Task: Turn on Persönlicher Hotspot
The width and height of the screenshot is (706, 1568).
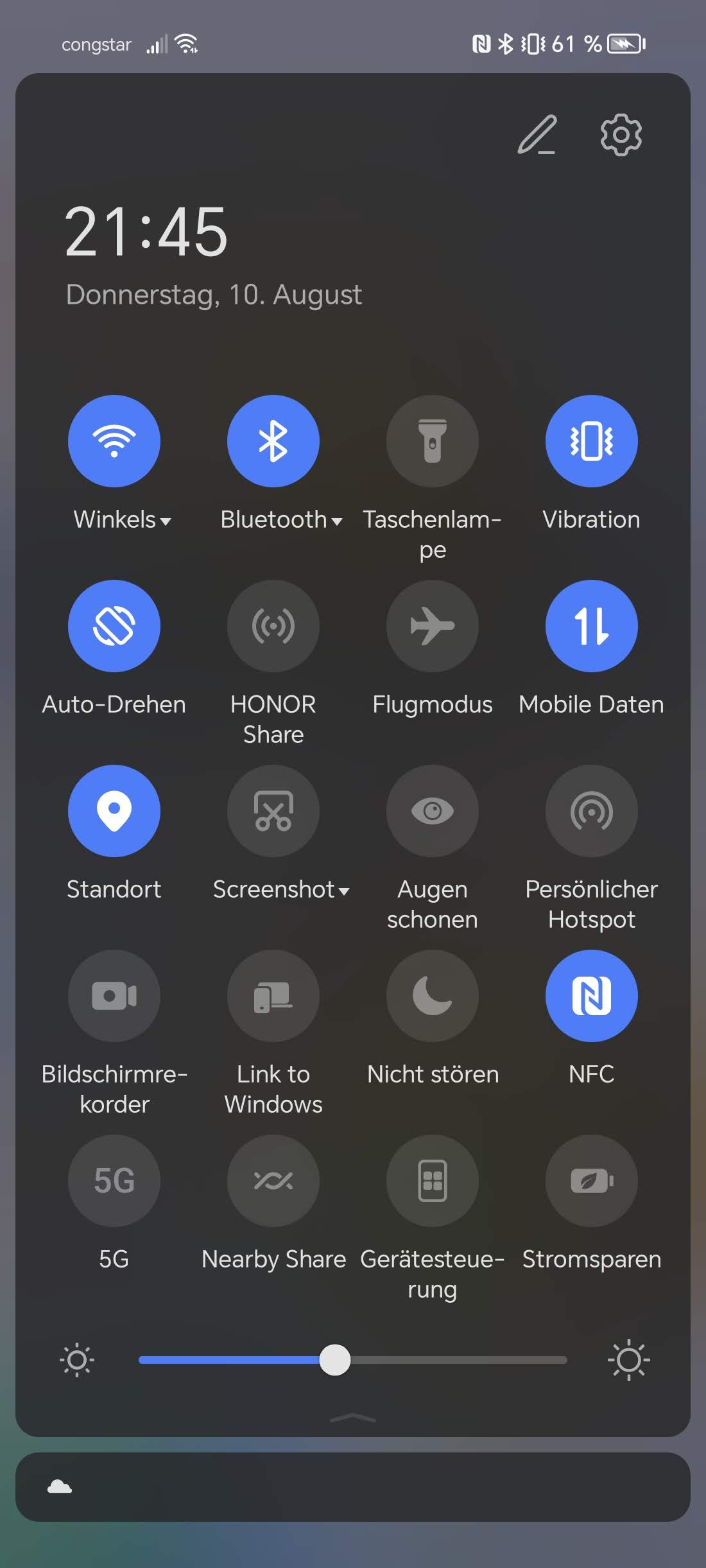Action: [x=592, y=811]
